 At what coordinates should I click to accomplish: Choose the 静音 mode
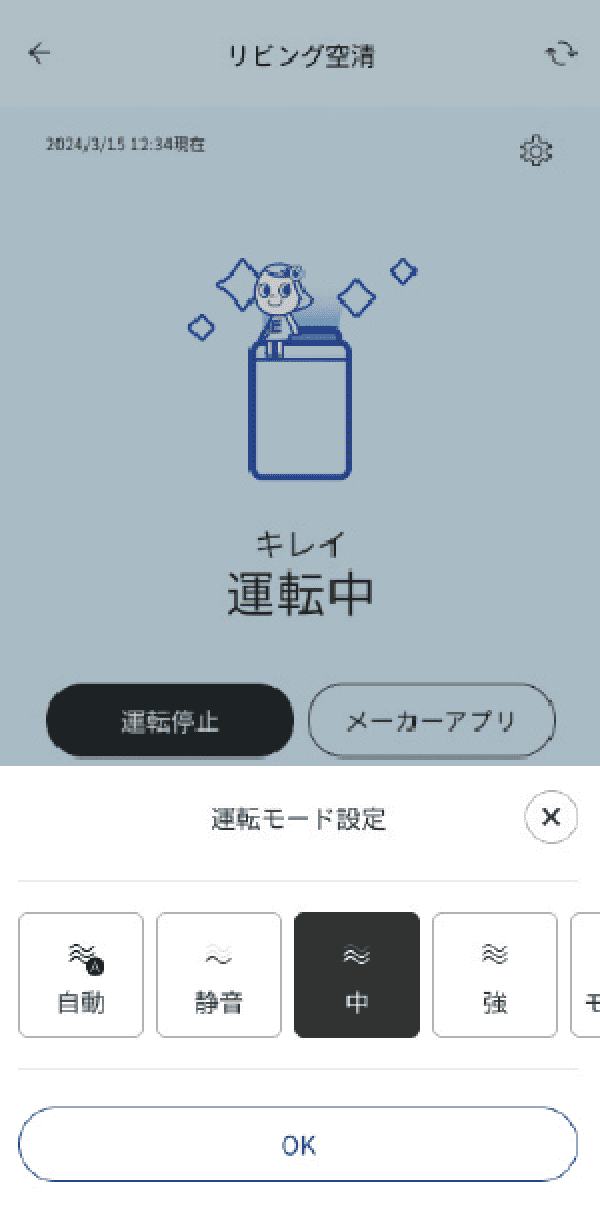(218, 975)
